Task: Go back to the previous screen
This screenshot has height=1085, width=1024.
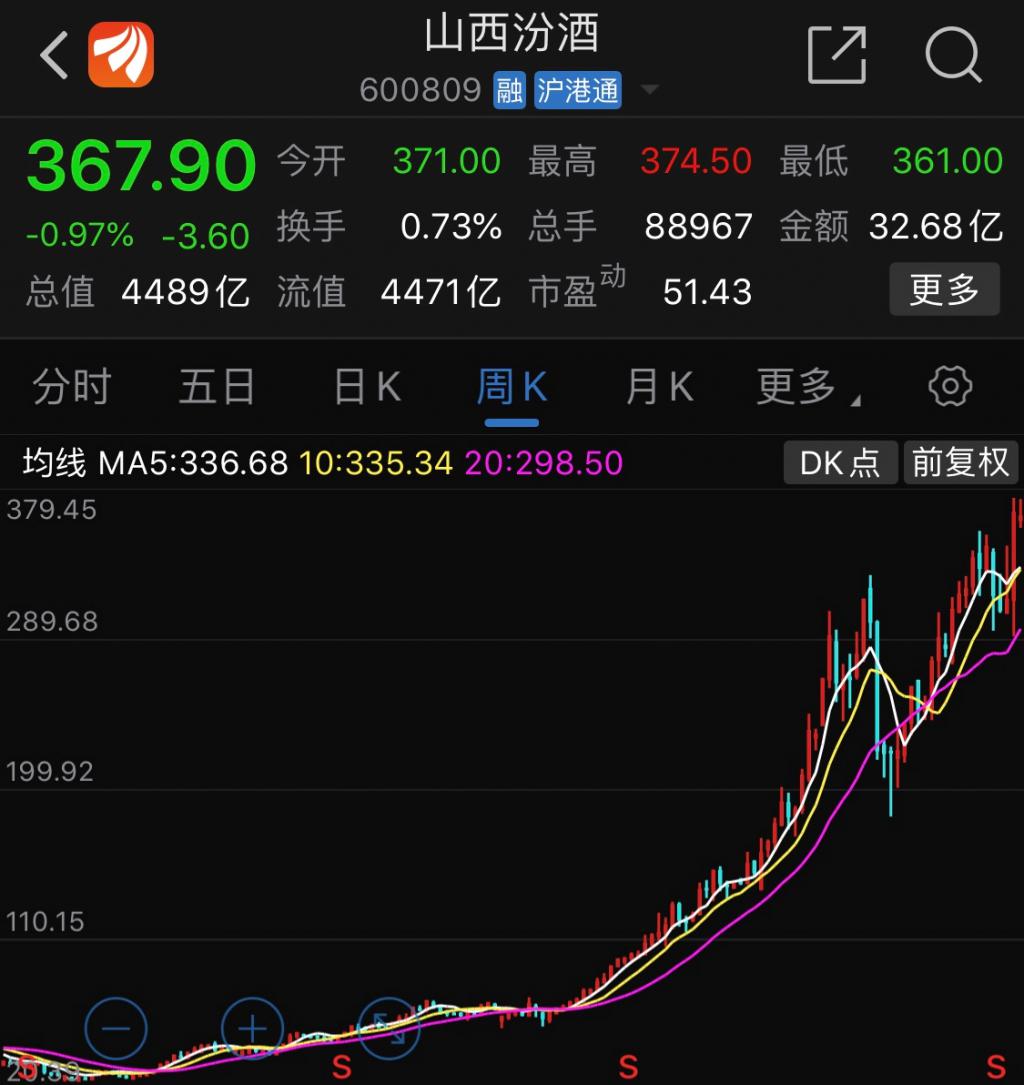Action: click(54, 55)
